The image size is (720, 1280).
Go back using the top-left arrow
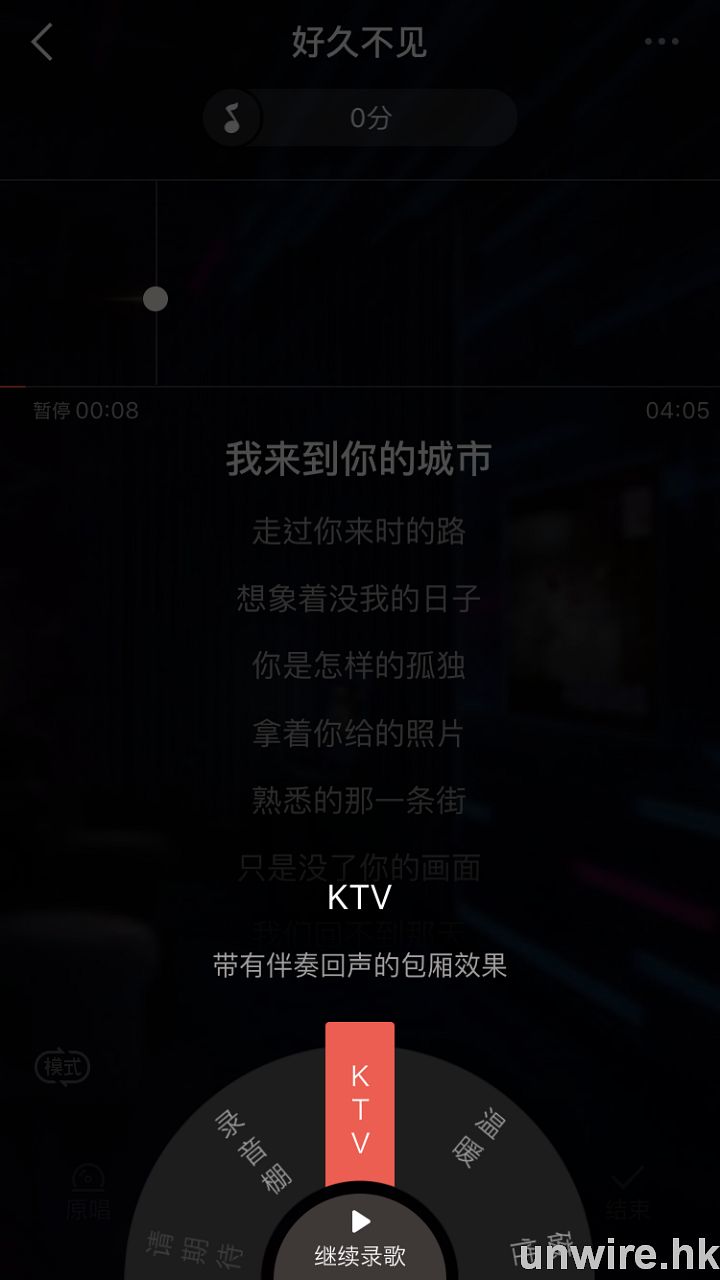(42, 42)
